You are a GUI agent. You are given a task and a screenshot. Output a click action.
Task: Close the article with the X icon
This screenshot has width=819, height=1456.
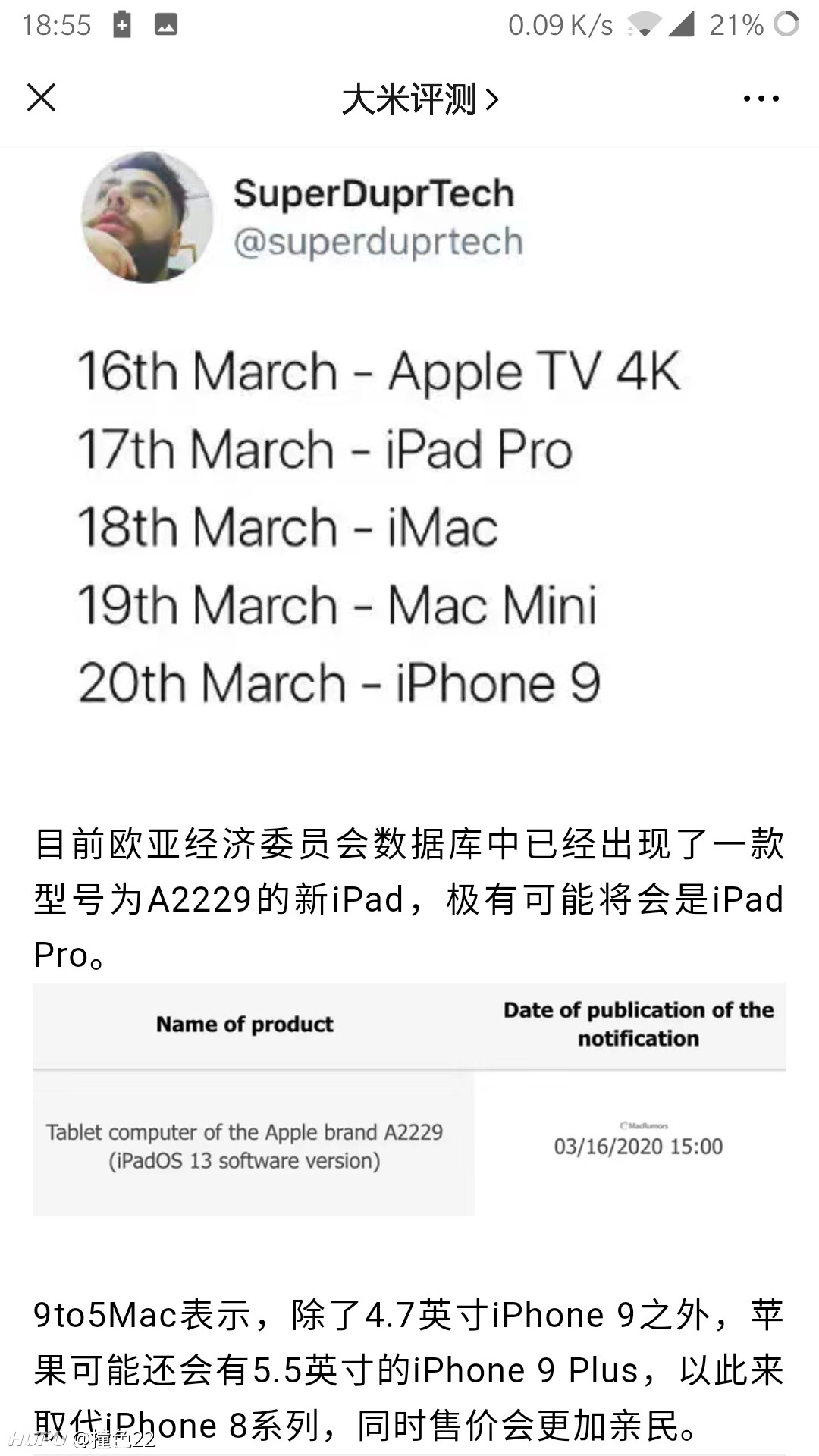click(41, 98)
